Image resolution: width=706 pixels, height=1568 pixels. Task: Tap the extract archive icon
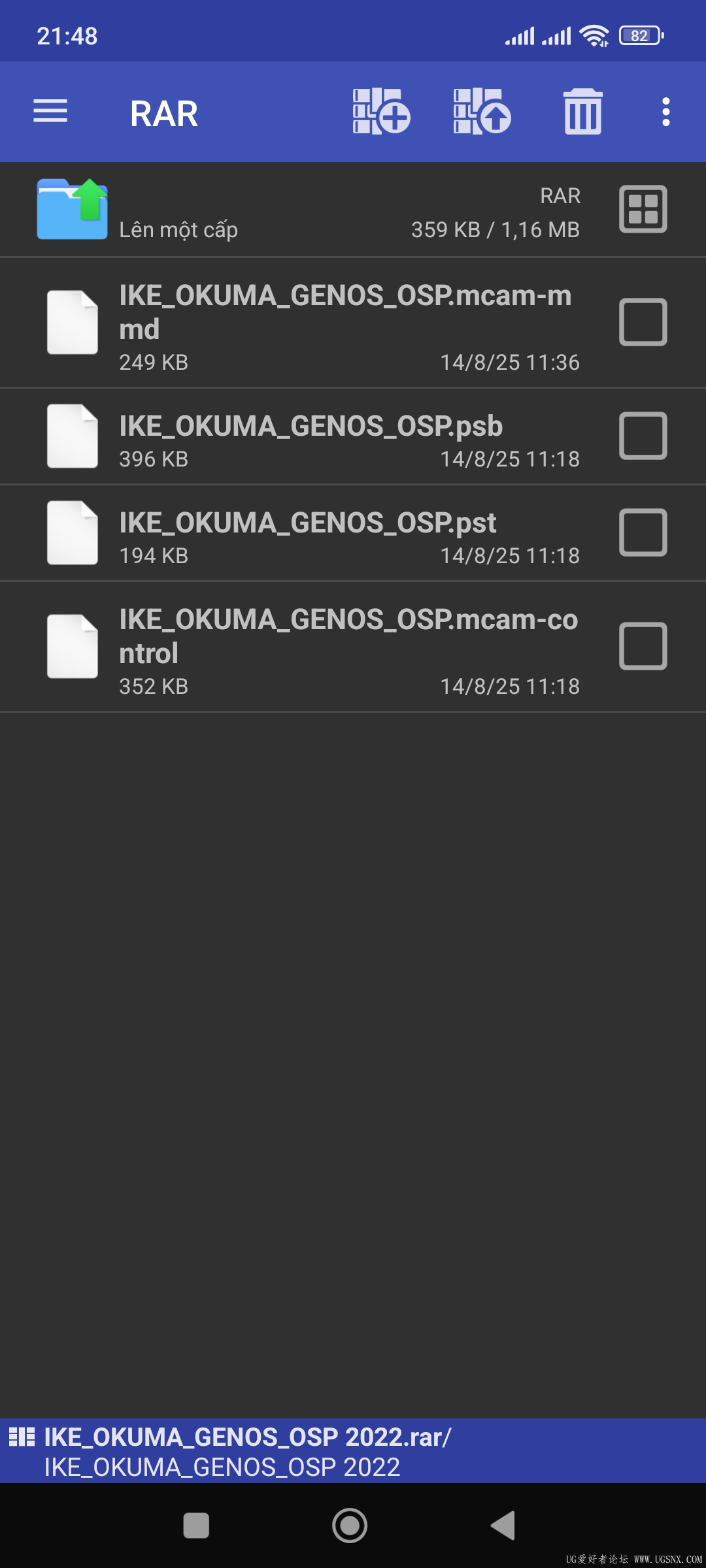[x=482, y=112]
